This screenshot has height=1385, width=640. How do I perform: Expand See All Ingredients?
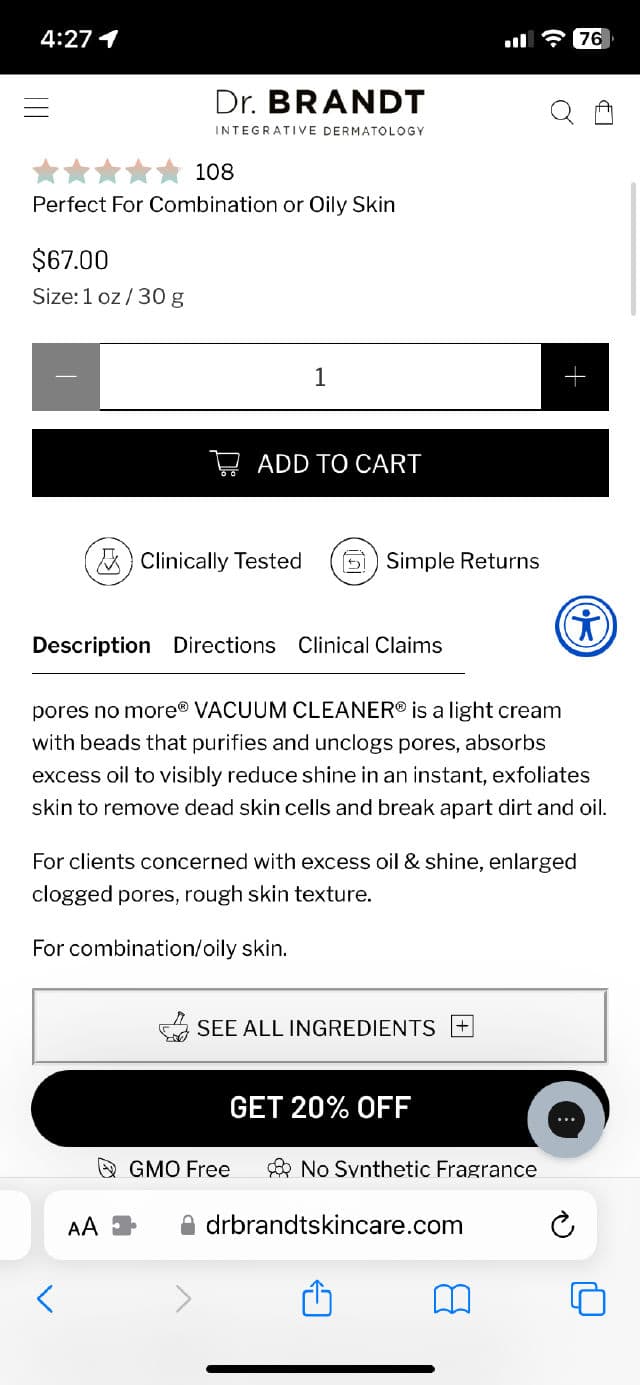pyautogui.click(x=319, y=1027)
